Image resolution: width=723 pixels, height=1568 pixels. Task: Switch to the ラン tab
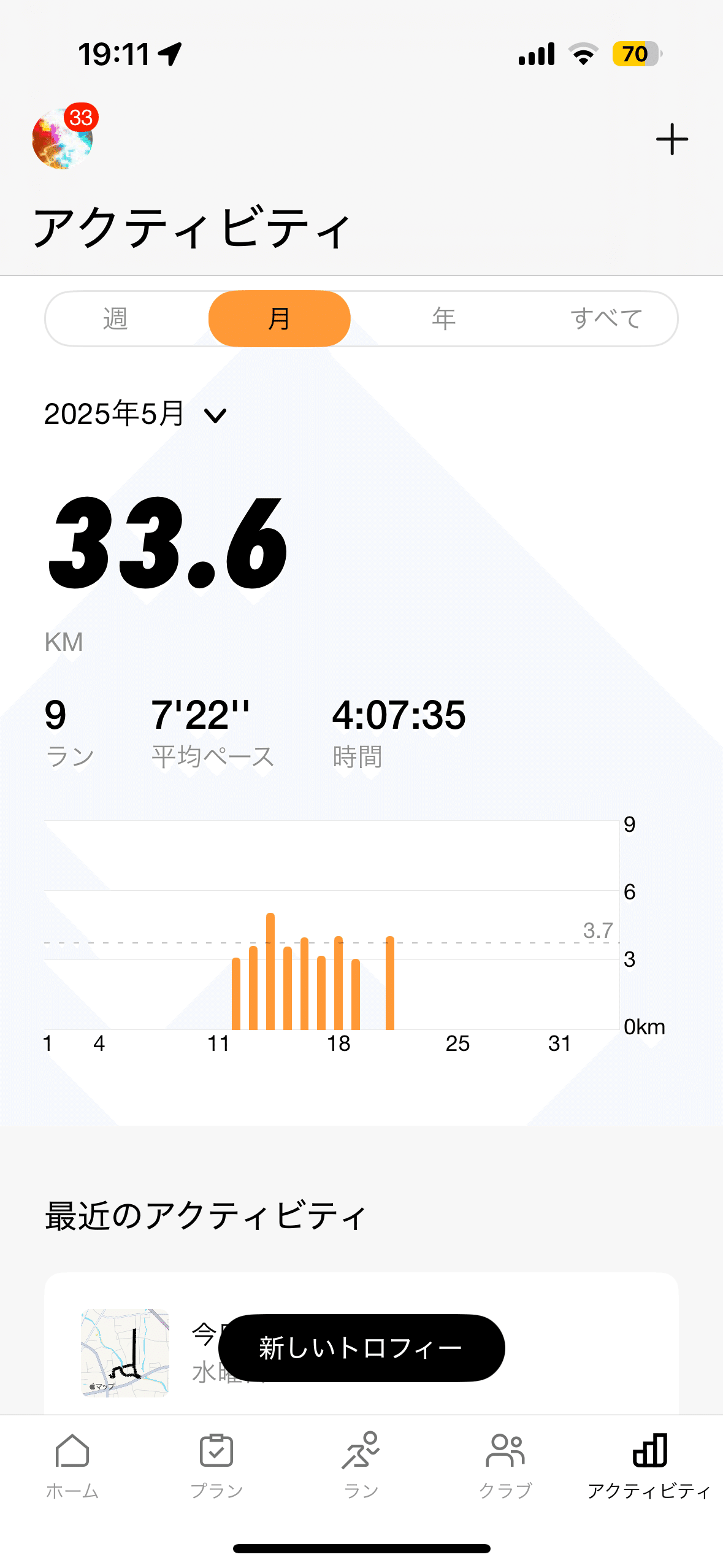361,1465
